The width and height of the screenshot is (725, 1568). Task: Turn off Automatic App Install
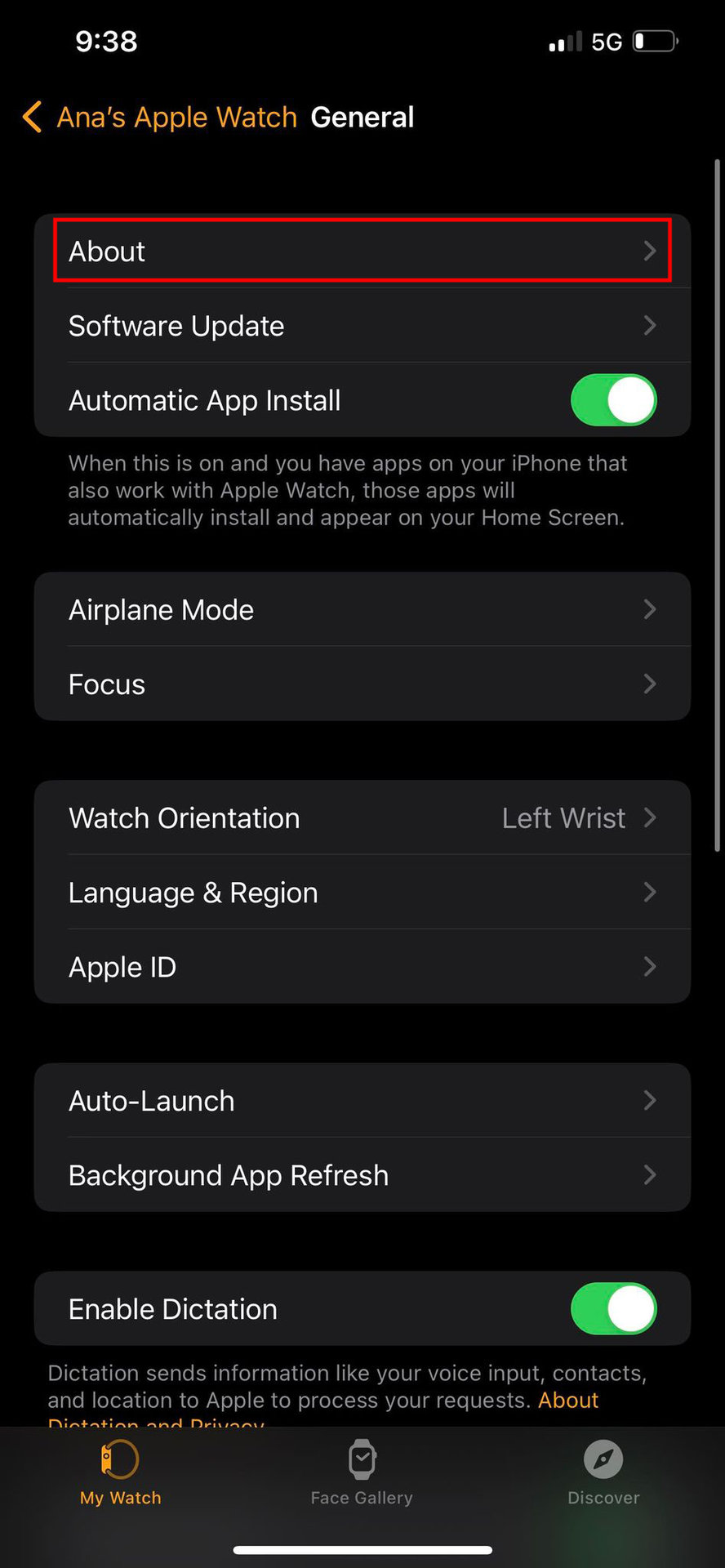click(x=613, y=400)
